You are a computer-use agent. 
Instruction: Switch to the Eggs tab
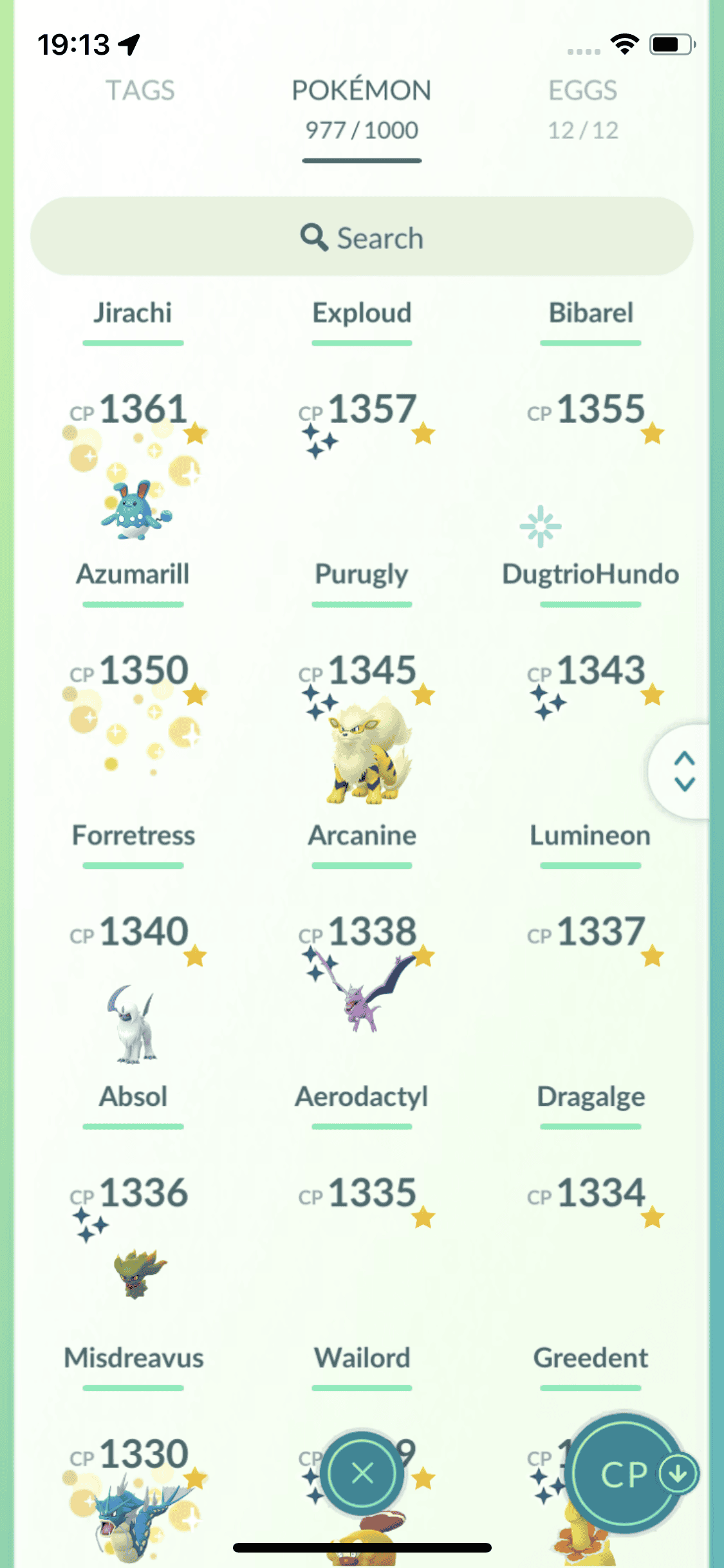582,107
